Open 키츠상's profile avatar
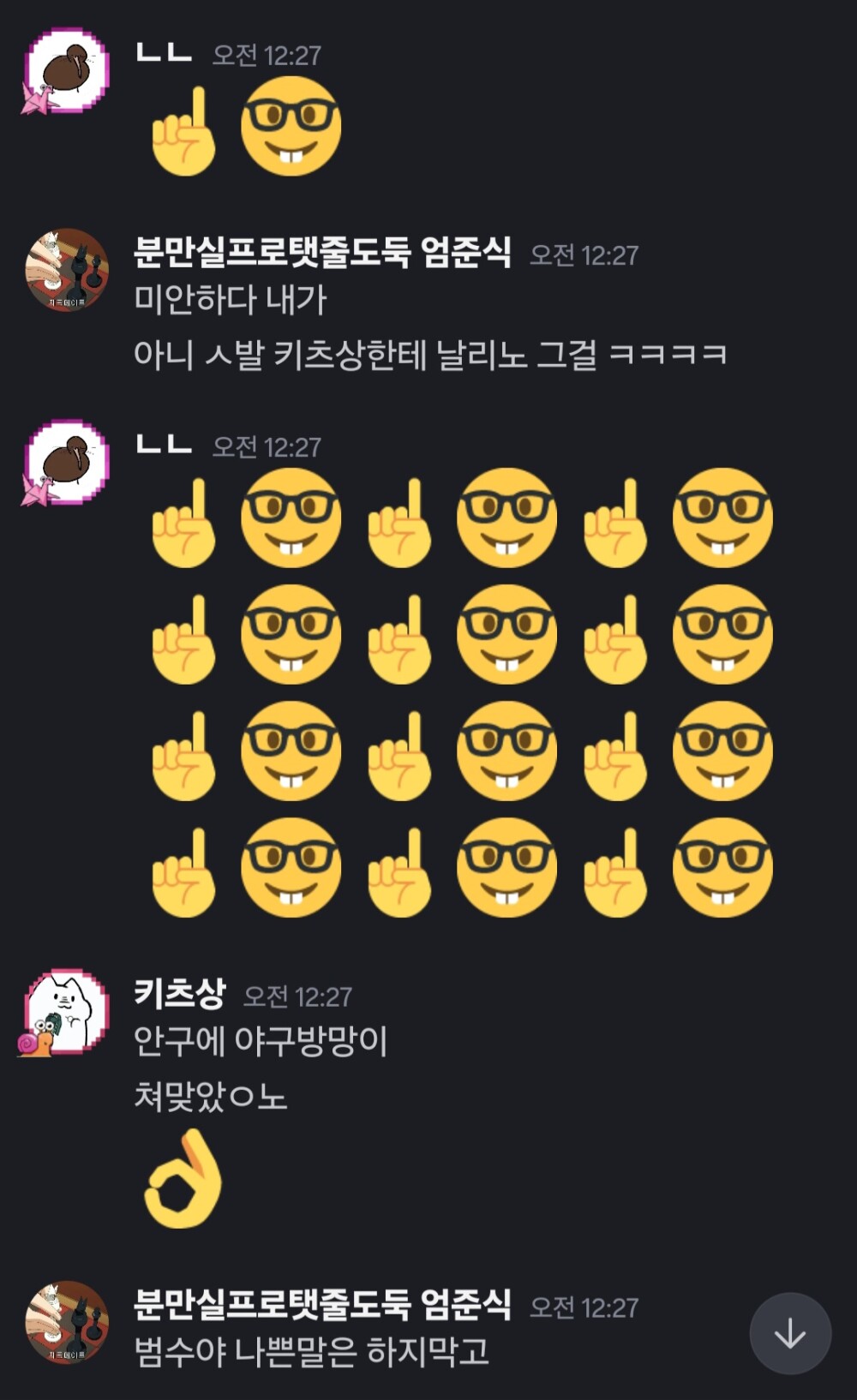The height and width of the screenshot is (1400, 857). (67, 1012)
